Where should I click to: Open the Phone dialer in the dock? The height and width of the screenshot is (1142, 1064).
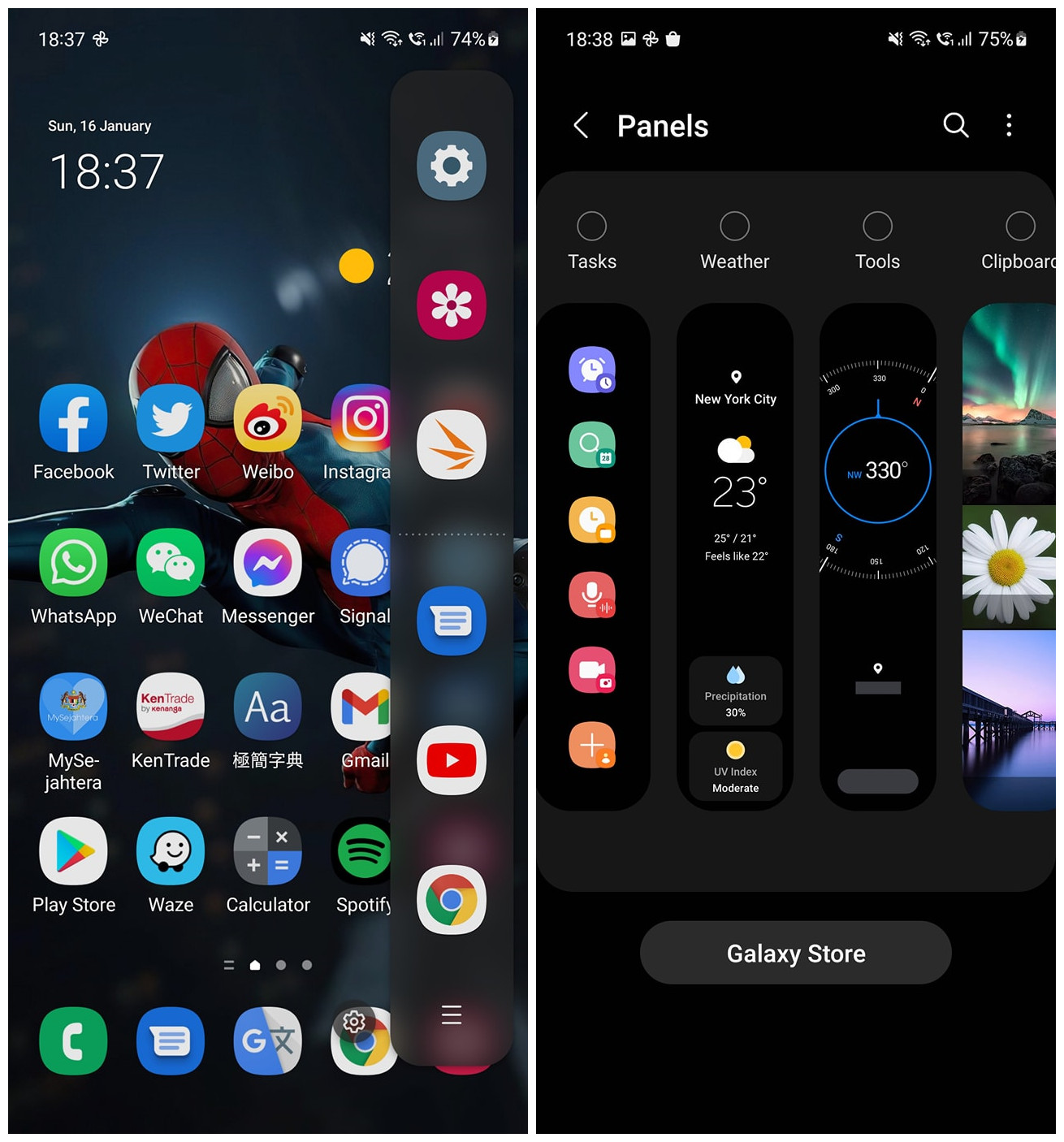73,1040
